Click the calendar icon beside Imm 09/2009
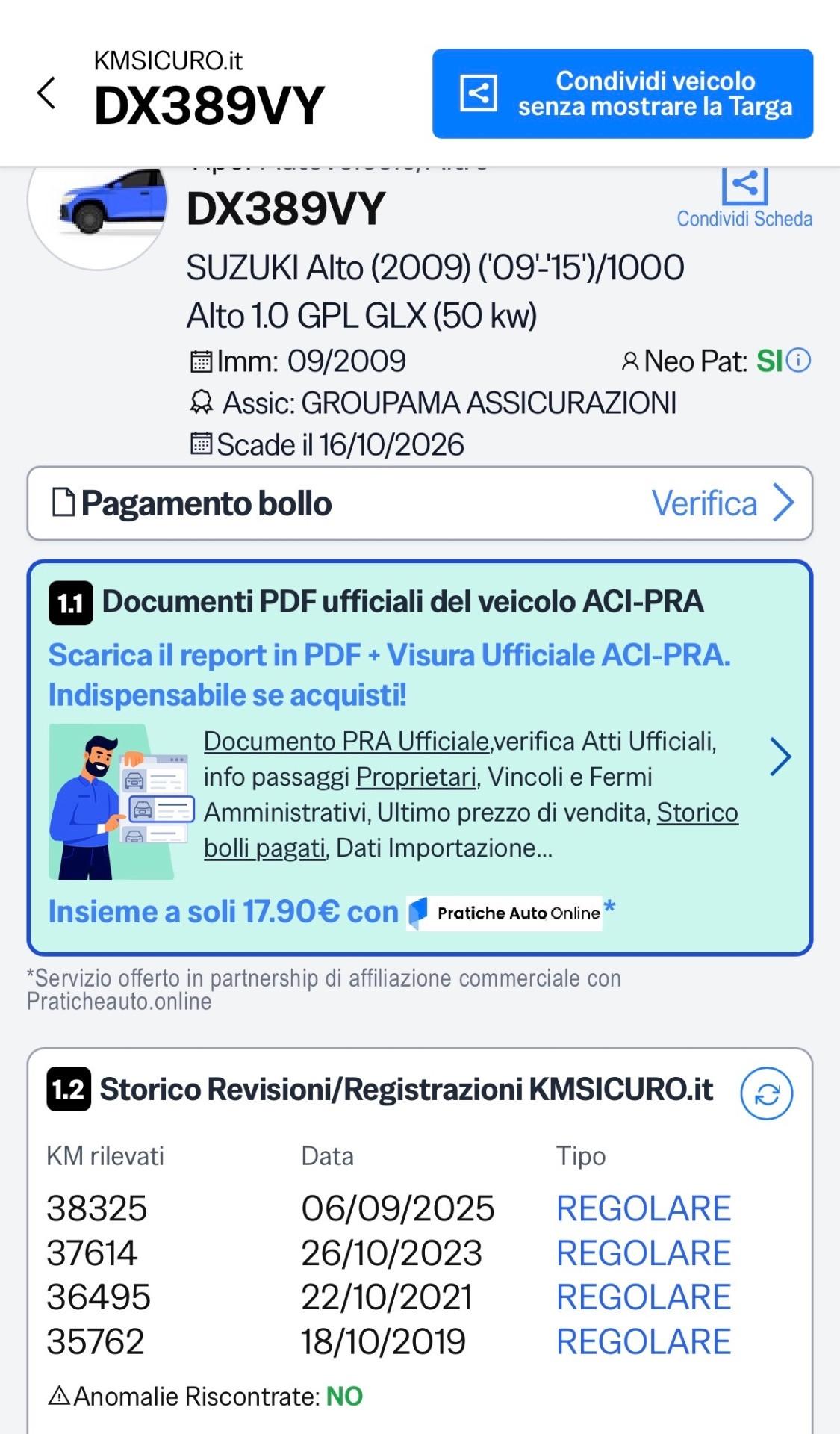 [200, 361]
